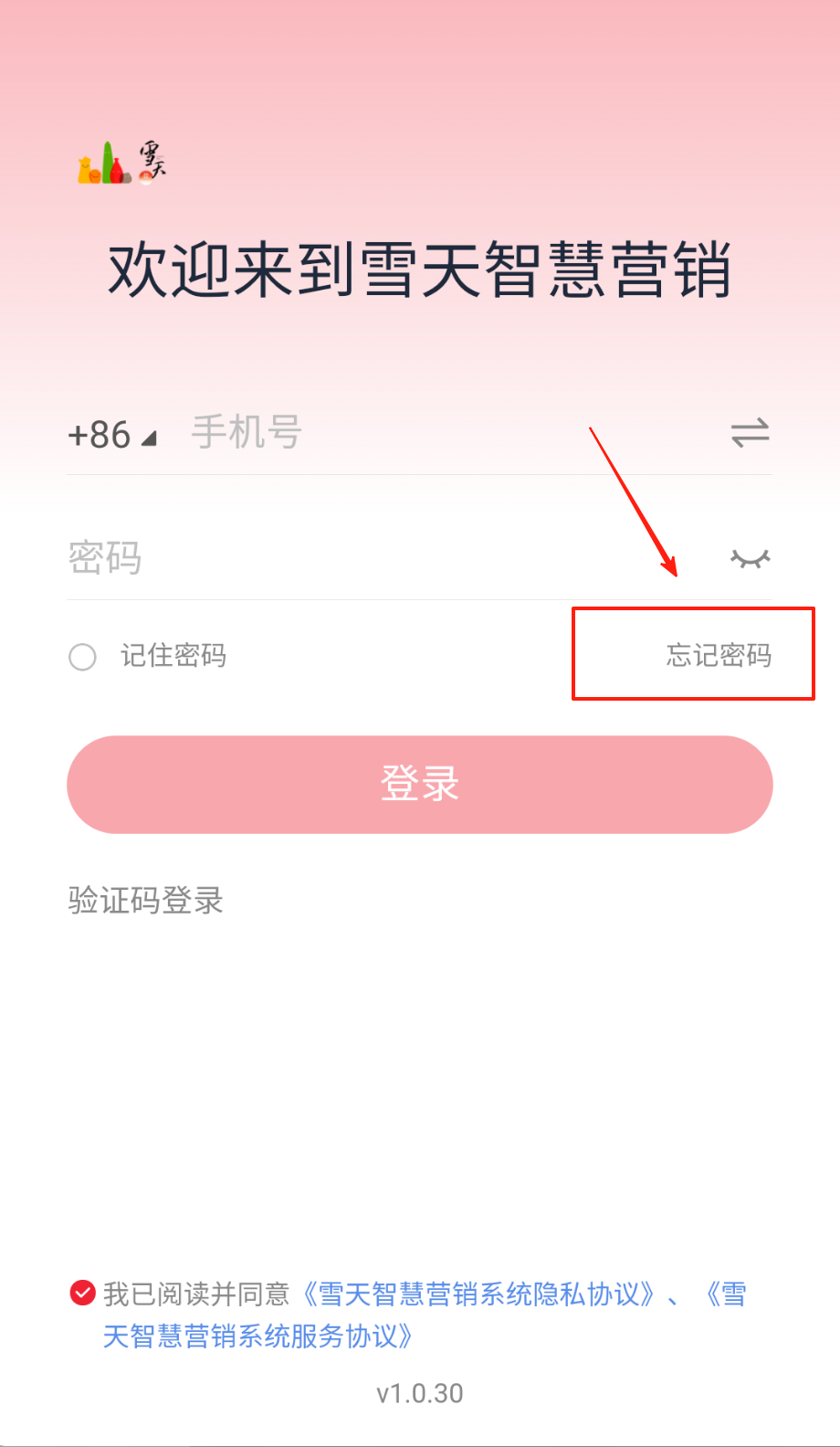
Task: Select the 记住密码 remember password option
Action: click(83, 656)
